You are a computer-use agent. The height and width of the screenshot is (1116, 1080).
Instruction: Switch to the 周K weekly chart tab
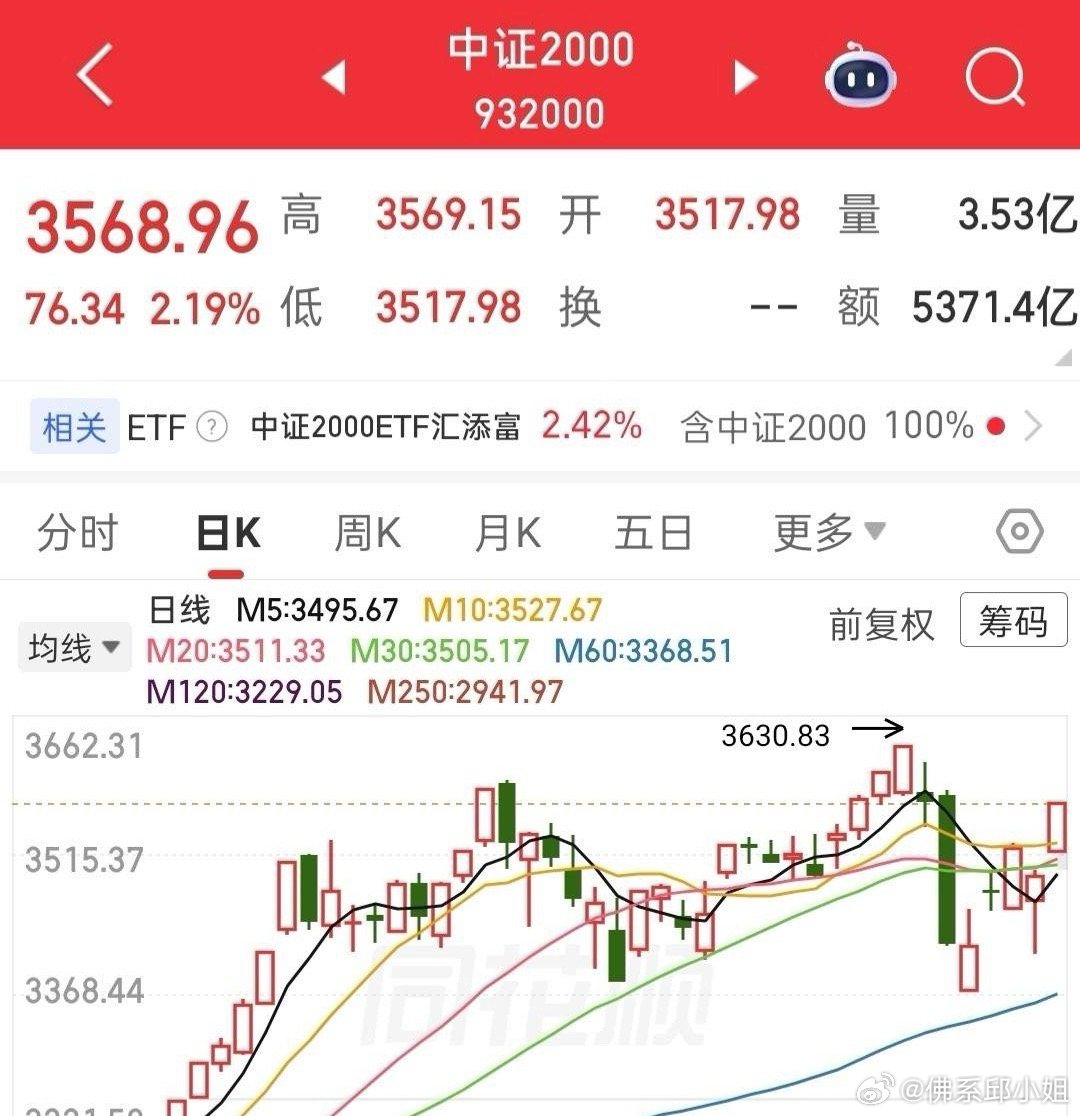coord(367,531)
